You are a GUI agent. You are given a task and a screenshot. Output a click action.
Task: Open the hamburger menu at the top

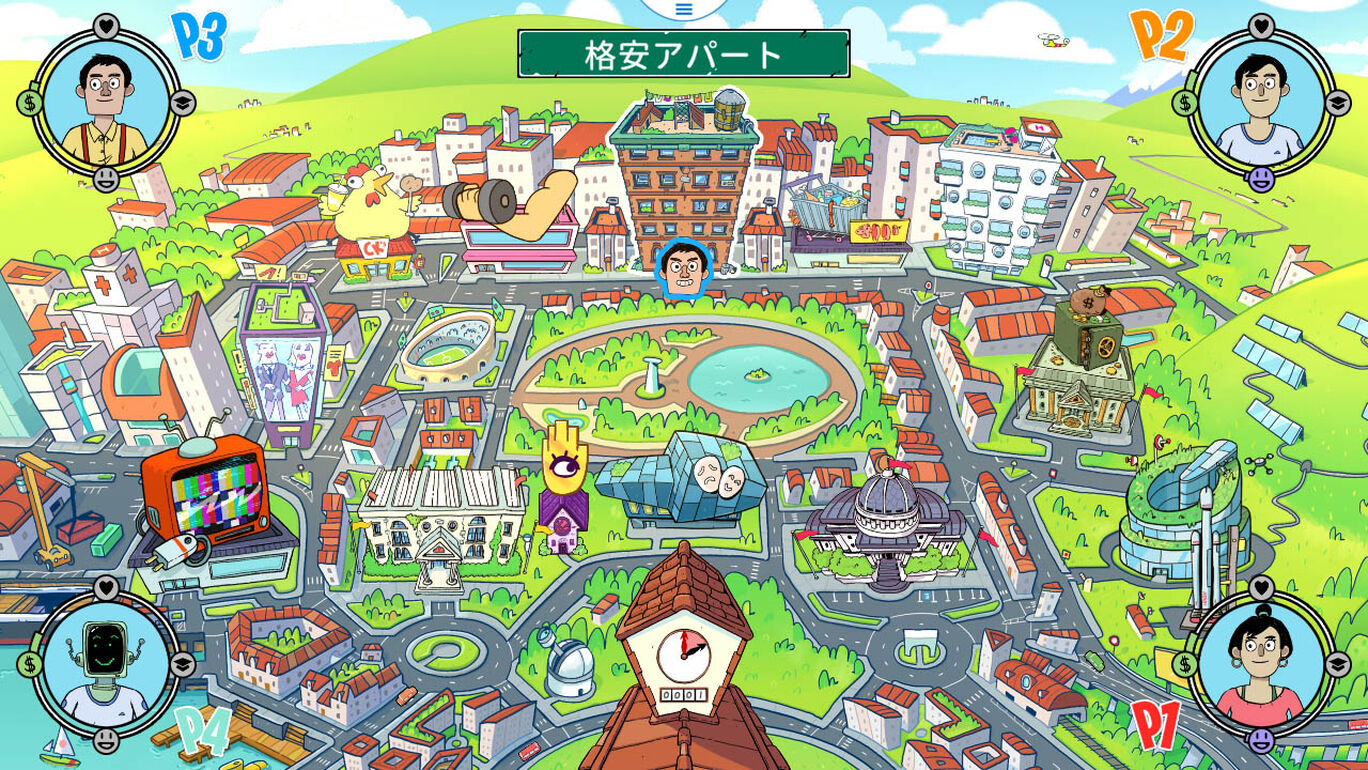684,8
